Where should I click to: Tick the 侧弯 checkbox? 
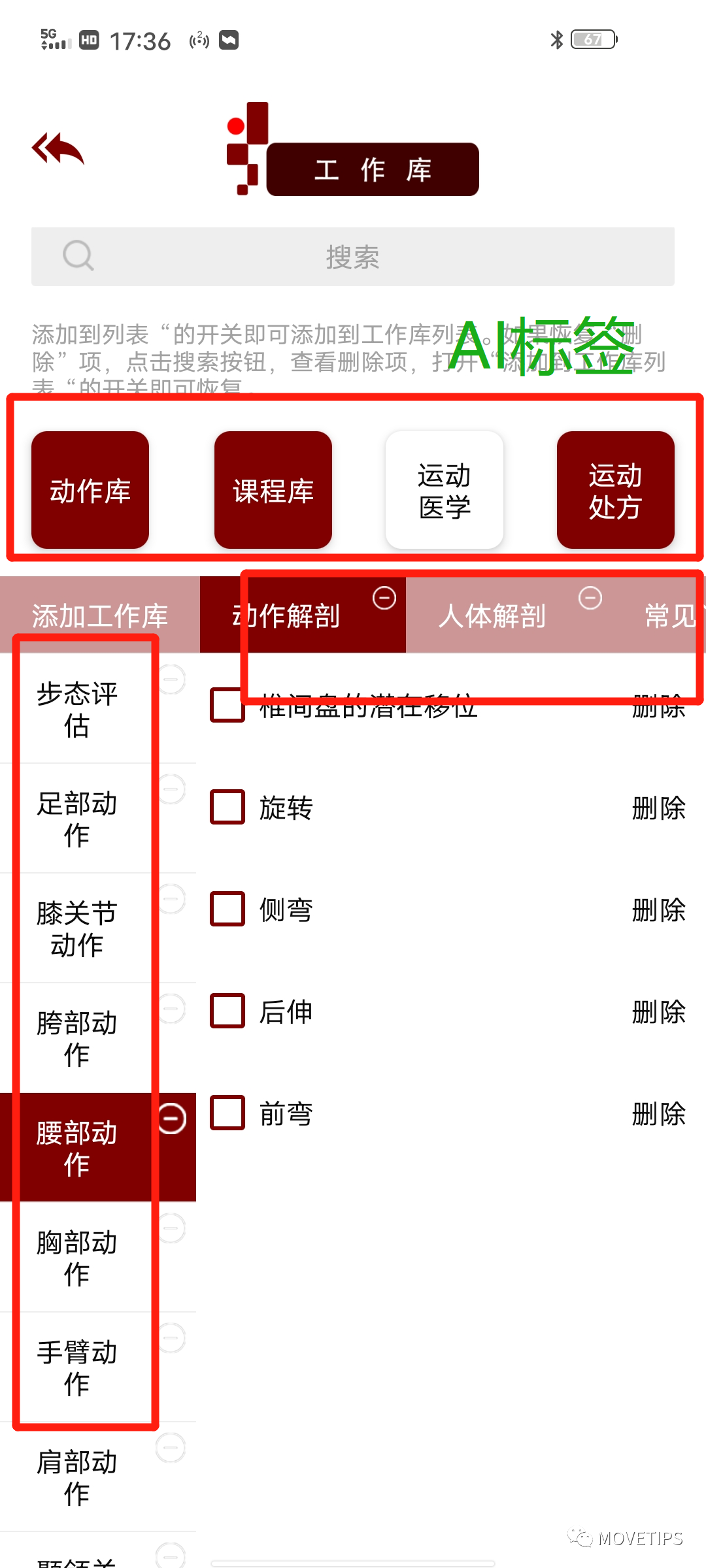(227, 909)
